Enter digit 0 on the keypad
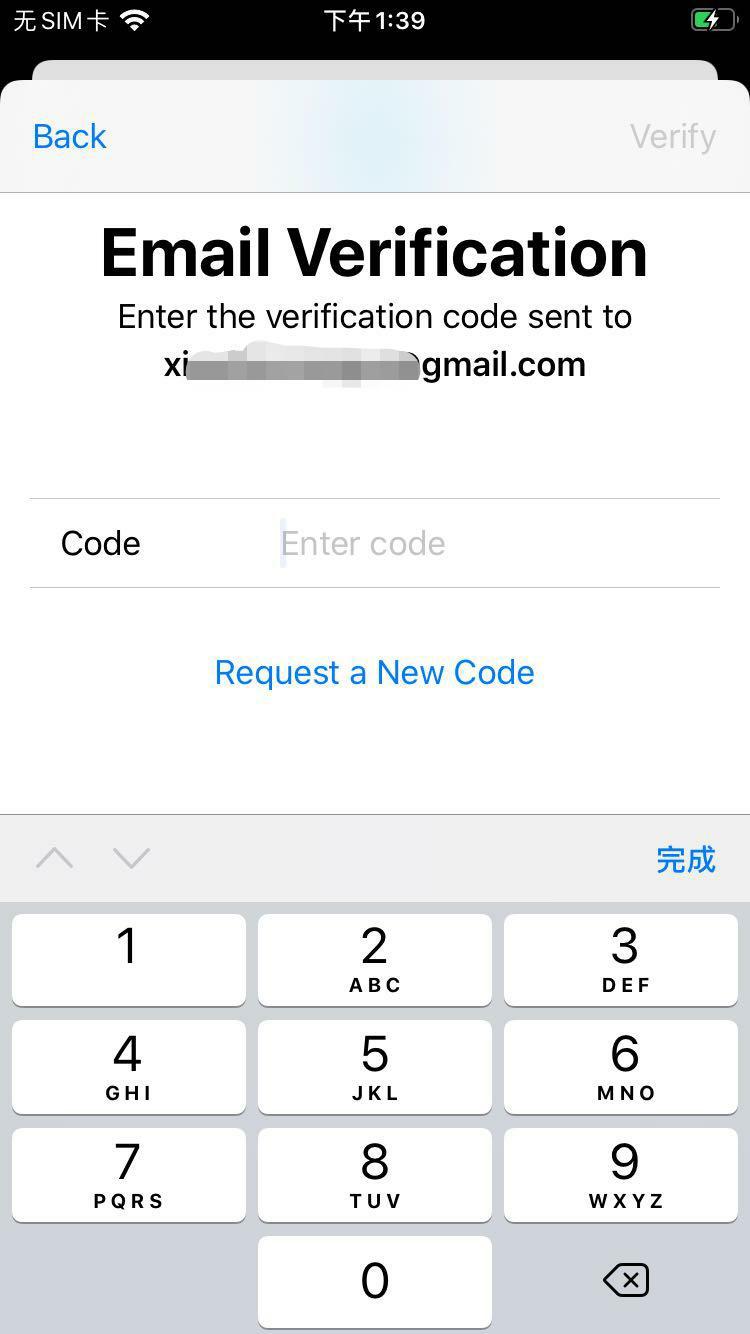750x1334 pixels. [x=374, y=1281]
